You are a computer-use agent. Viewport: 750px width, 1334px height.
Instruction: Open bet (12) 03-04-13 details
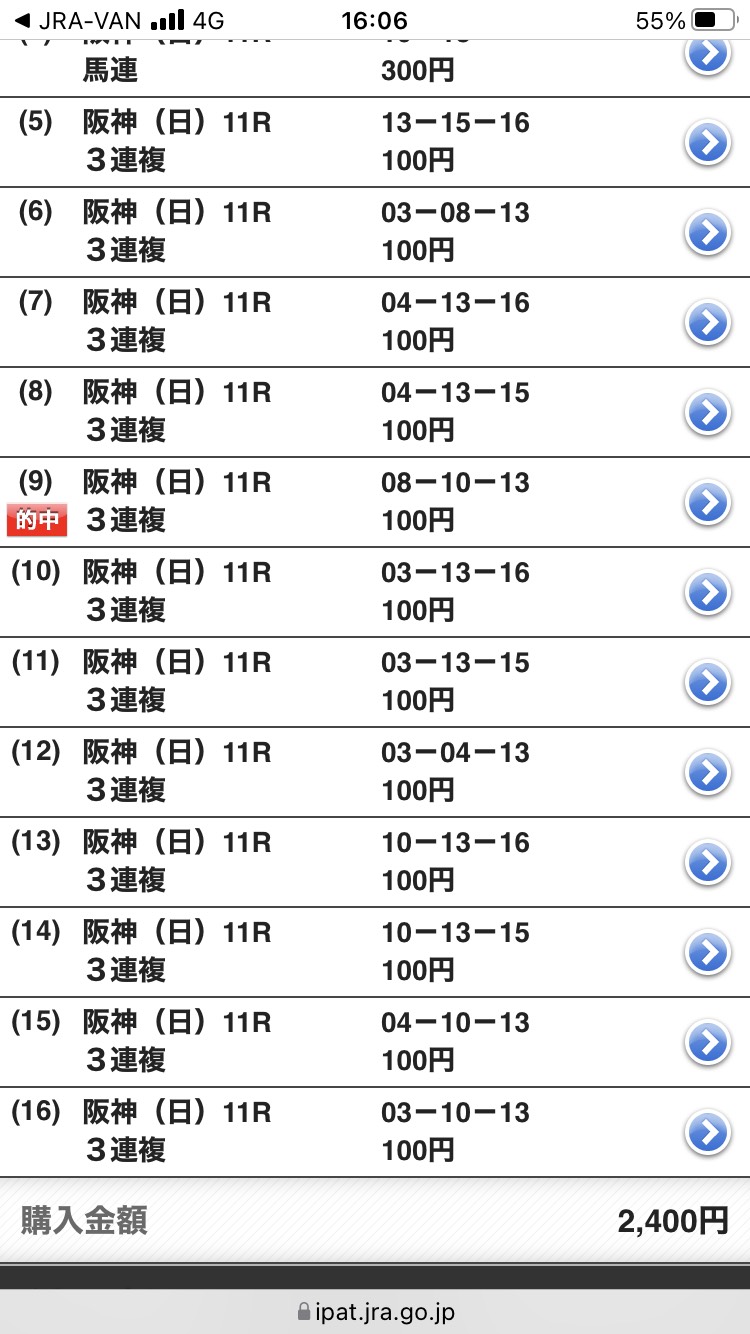[x=708, y=773]
